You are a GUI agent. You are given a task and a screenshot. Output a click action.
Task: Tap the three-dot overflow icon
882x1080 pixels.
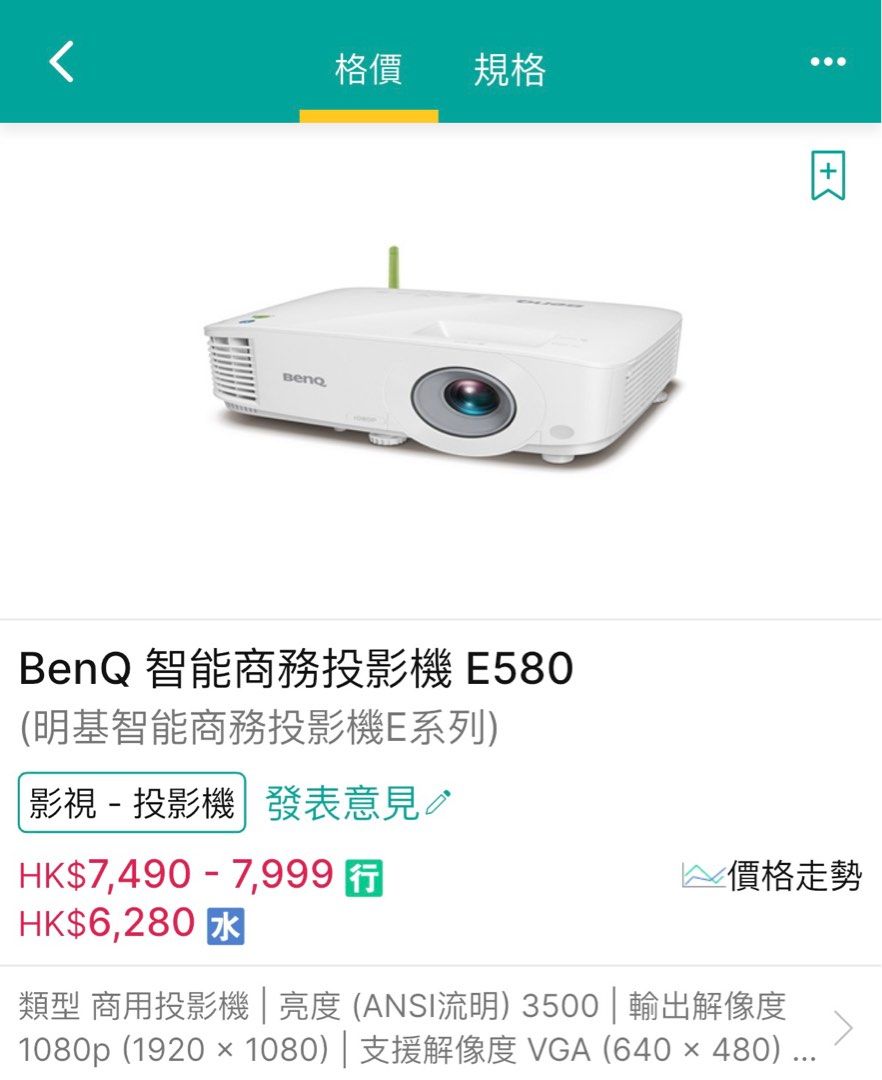point(826,62)
